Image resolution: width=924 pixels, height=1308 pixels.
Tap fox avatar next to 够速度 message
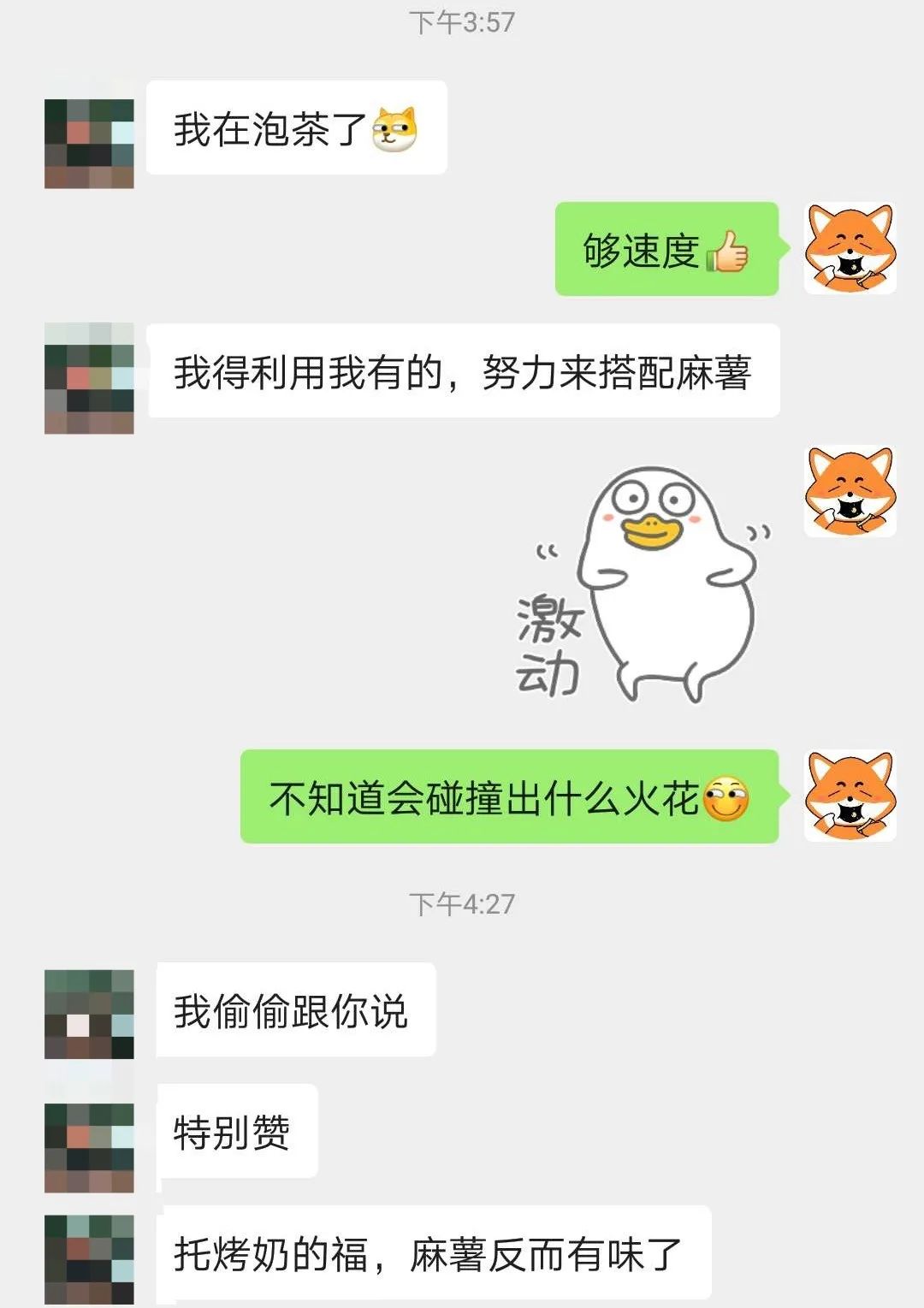pos(850,249)
